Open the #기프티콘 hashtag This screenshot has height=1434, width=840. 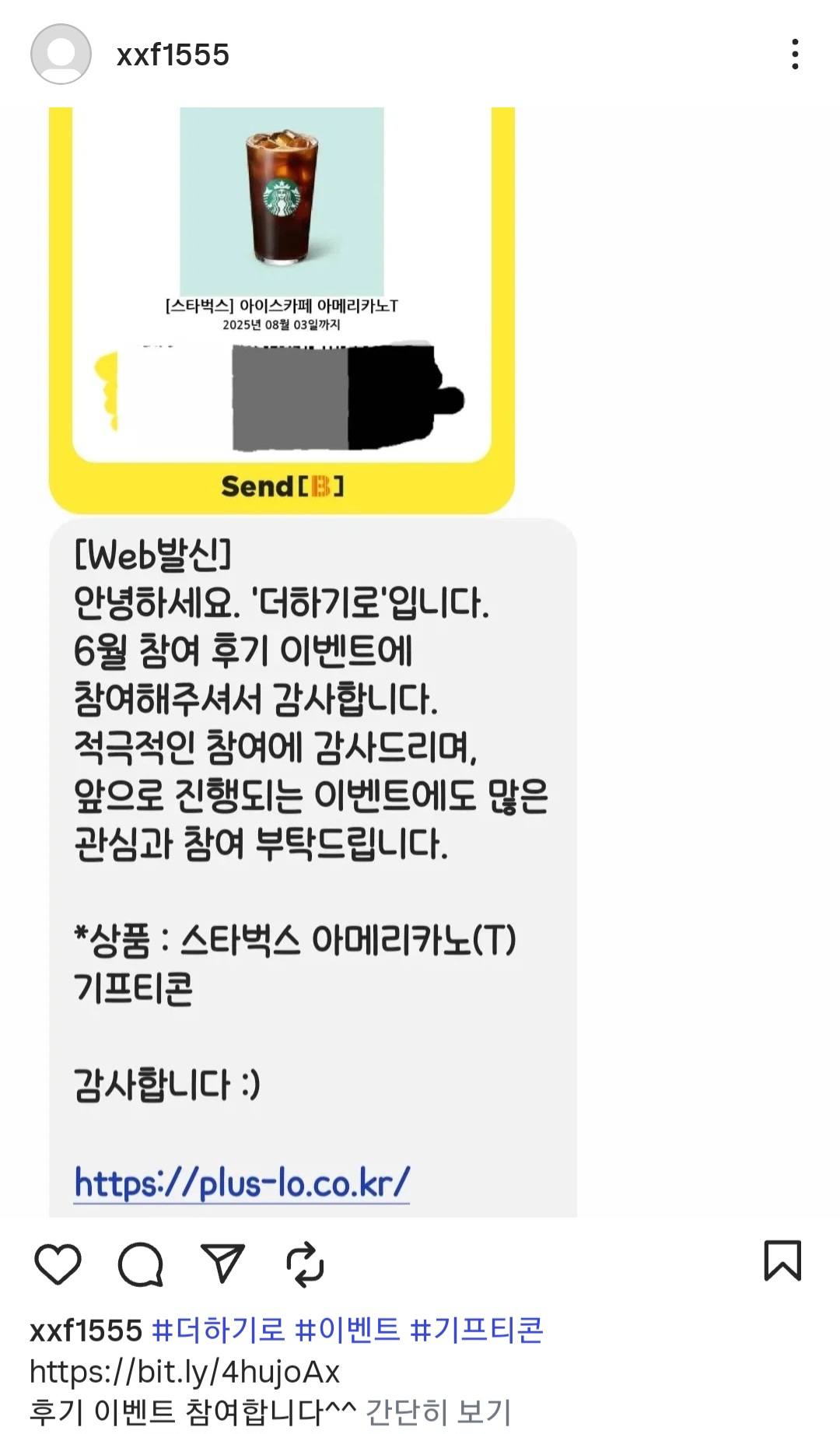(476, 1331)
